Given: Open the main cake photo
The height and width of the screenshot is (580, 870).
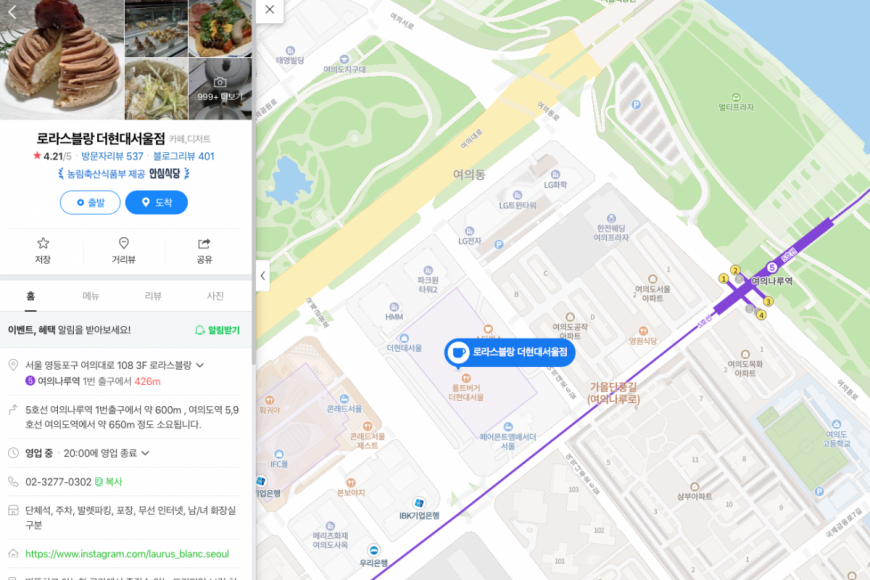Looking at the screenshot, I should pyautogui.click(x=61, y=60).
